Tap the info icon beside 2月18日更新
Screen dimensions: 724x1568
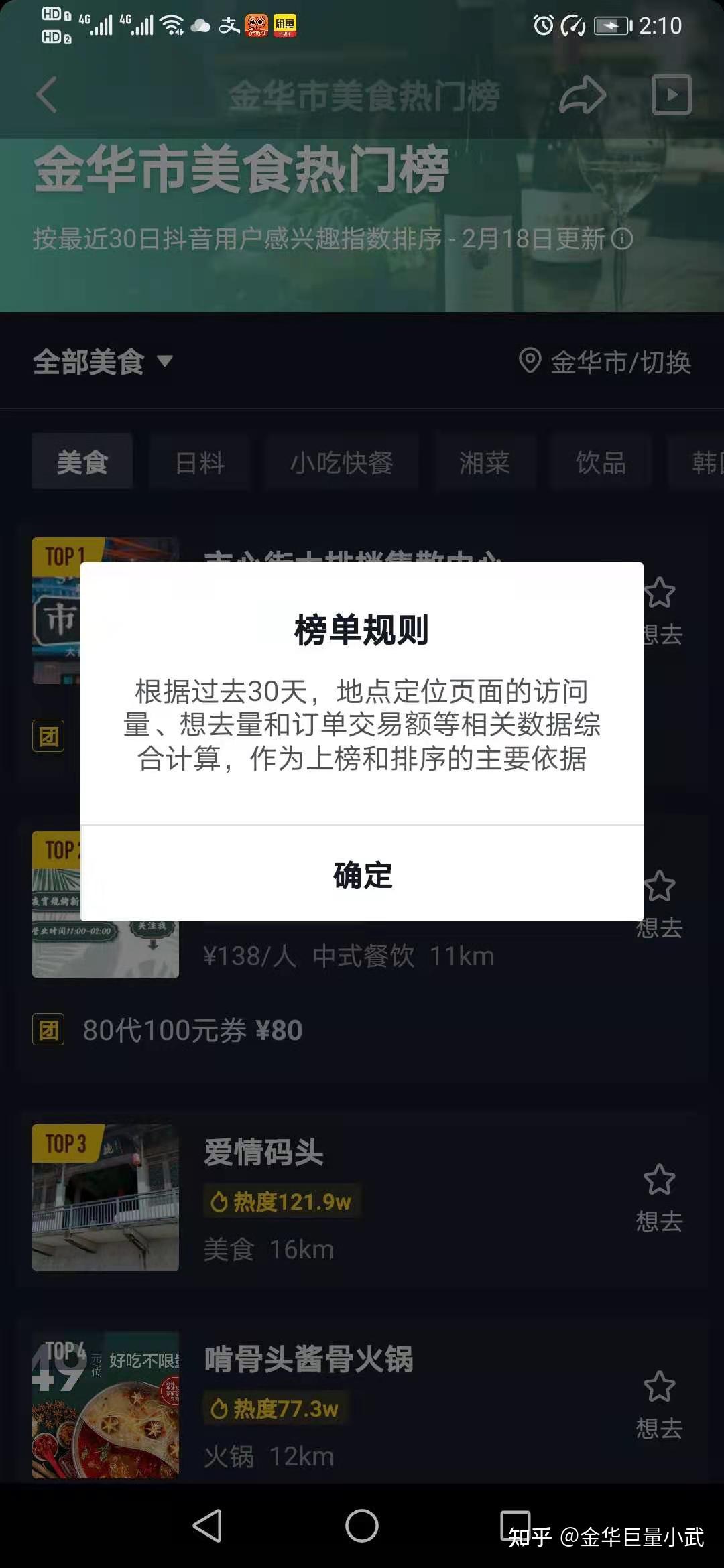[622, 239]
